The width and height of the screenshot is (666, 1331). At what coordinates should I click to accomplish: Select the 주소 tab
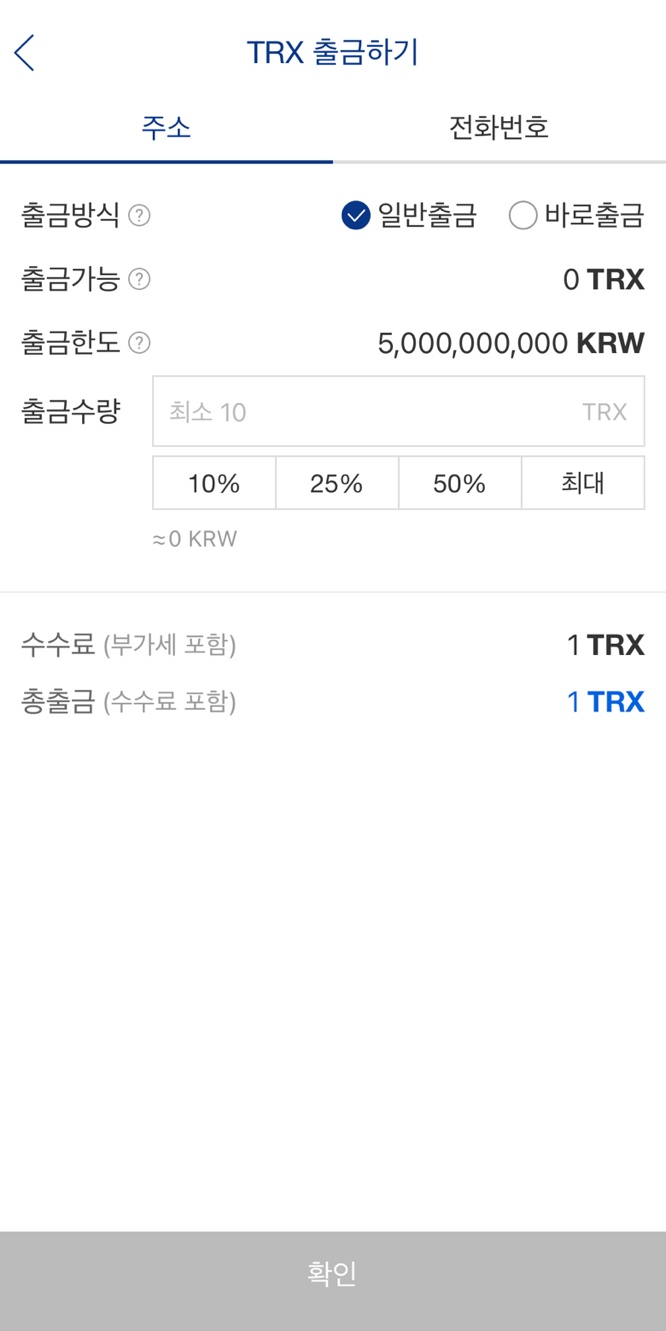[166, 128]
